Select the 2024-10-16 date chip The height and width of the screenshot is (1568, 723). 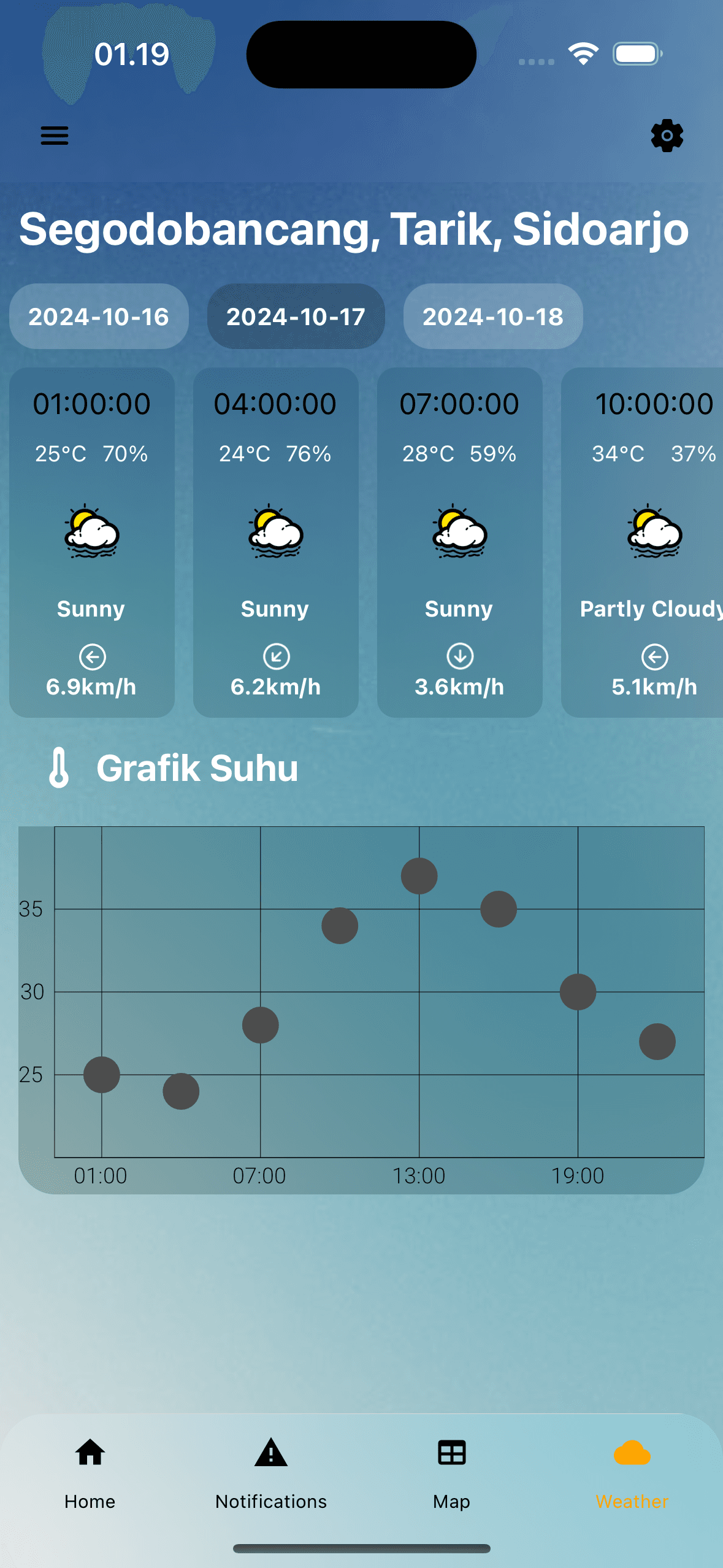(99, 317)
